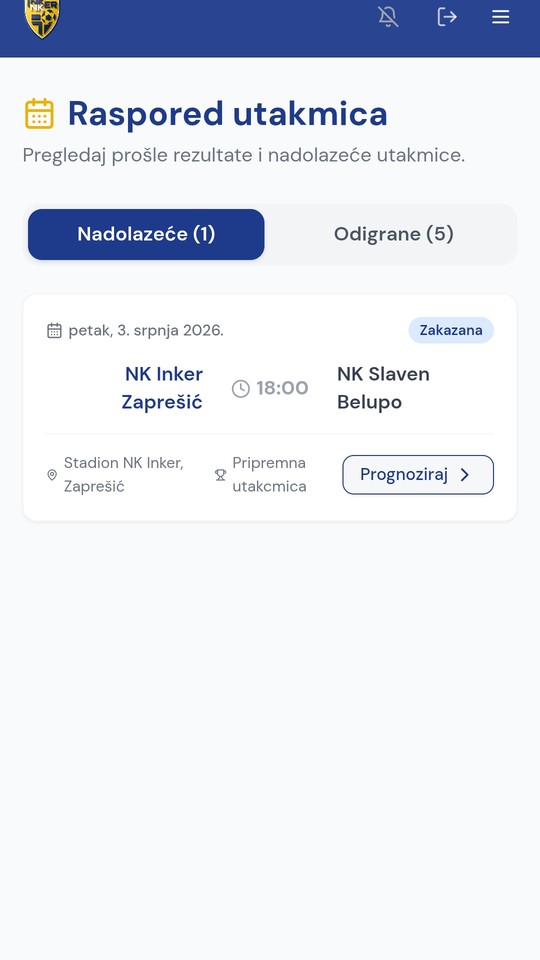Switch to the Odigrane (5) tab
540x960 pixels.
tap(394, 234)
